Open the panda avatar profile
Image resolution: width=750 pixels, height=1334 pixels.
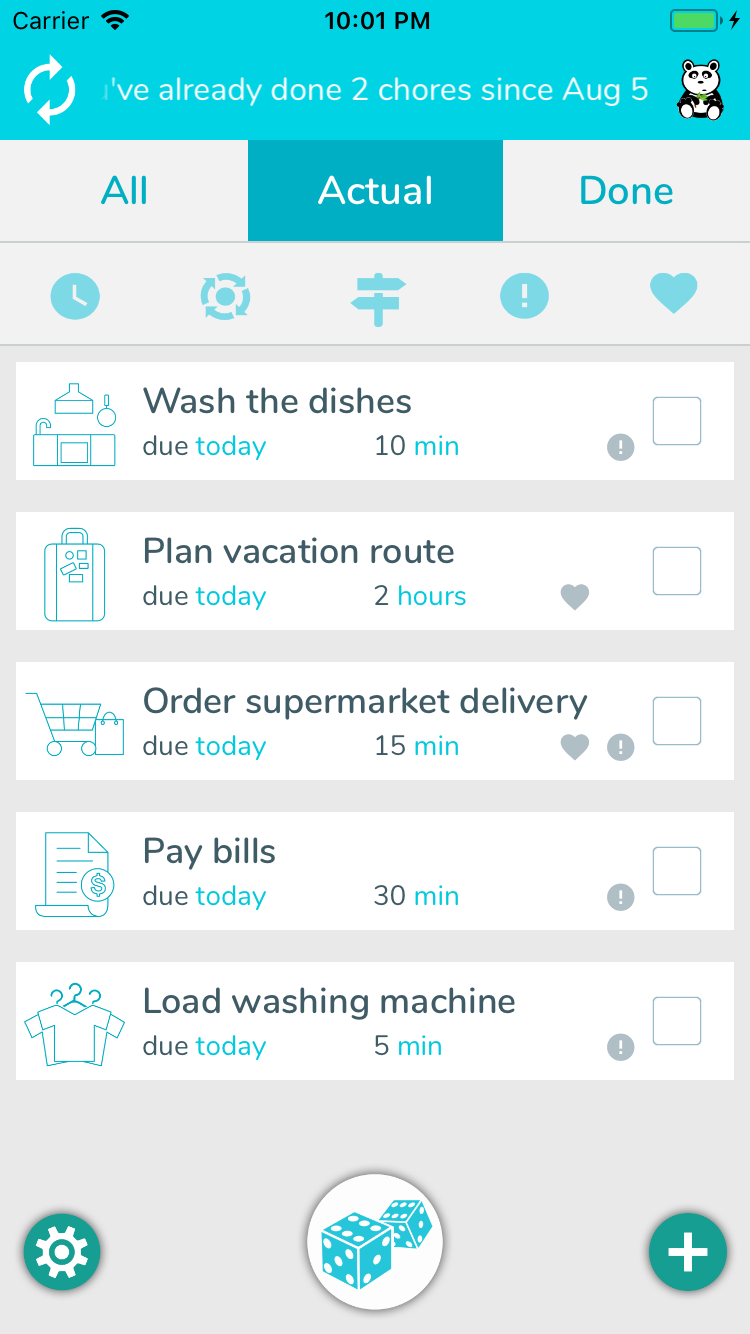click(x=700, y=90)
